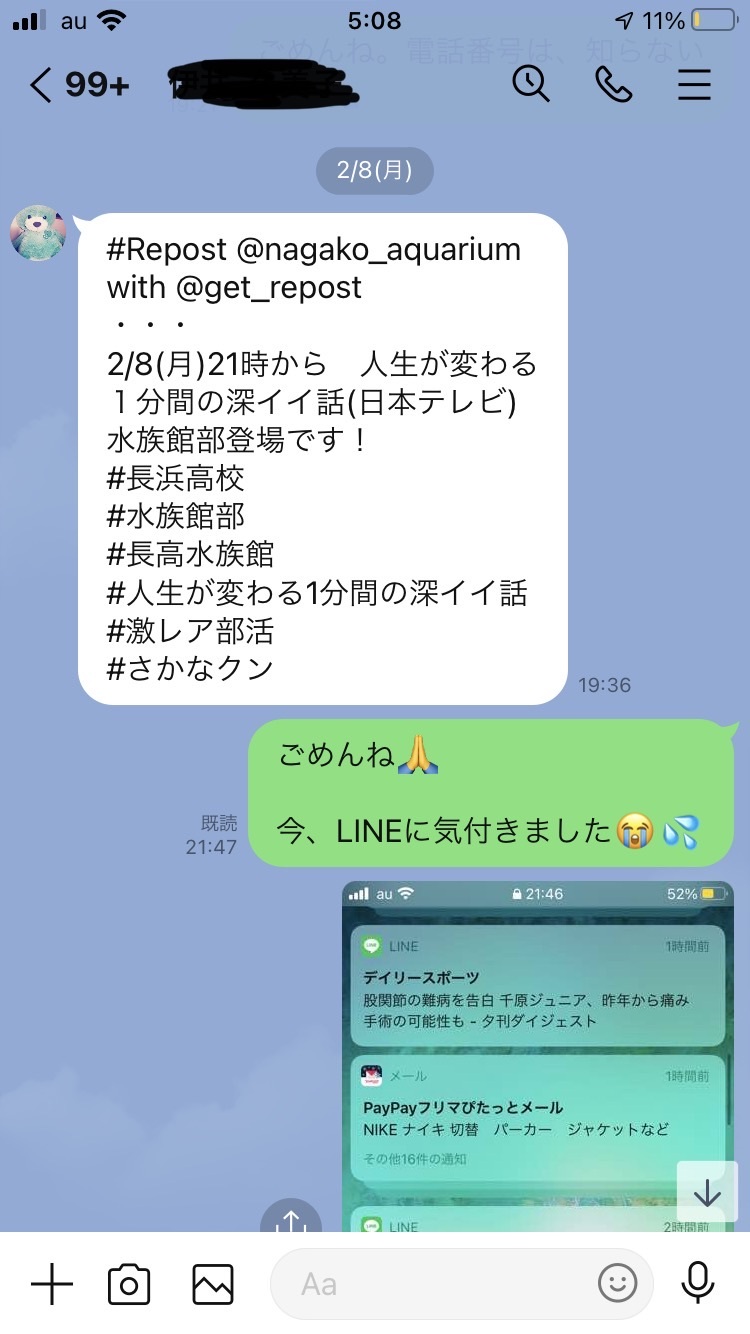Open the sticker and emoji picker
The image size is (750, 1334).
point(617,1283)
